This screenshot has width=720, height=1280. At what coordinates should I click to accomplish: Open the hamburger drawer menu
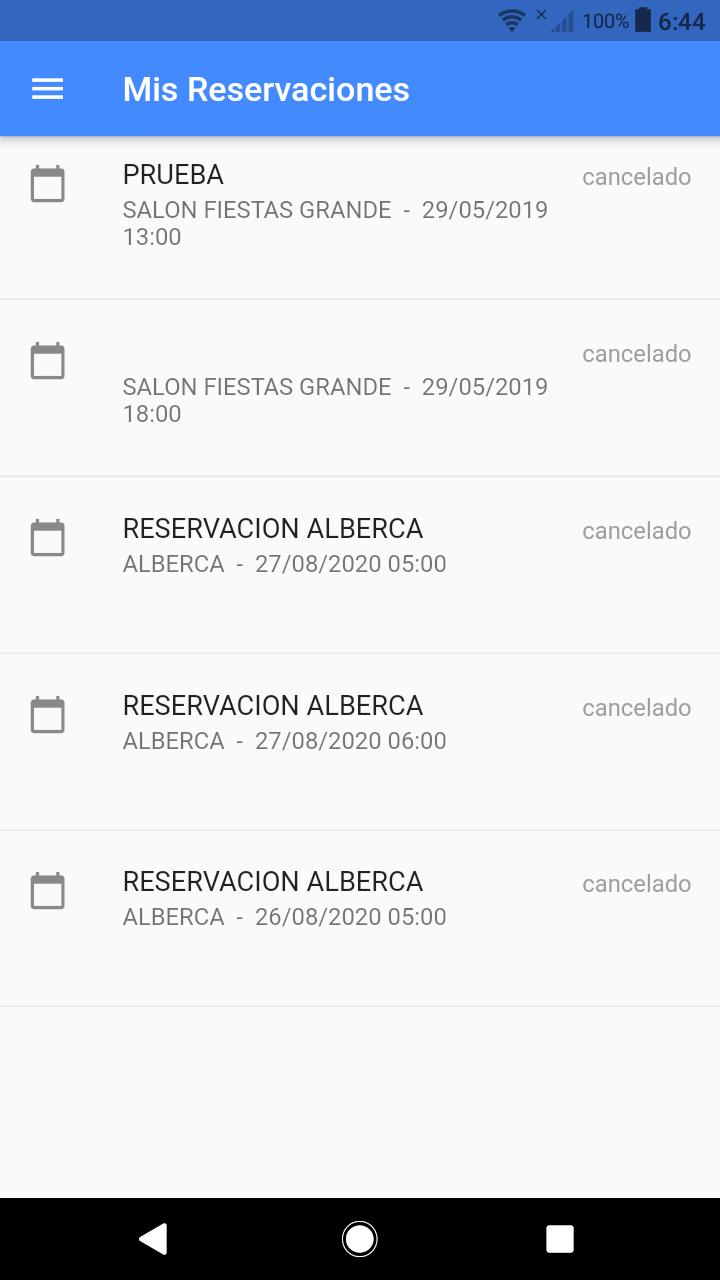(48, 89)
